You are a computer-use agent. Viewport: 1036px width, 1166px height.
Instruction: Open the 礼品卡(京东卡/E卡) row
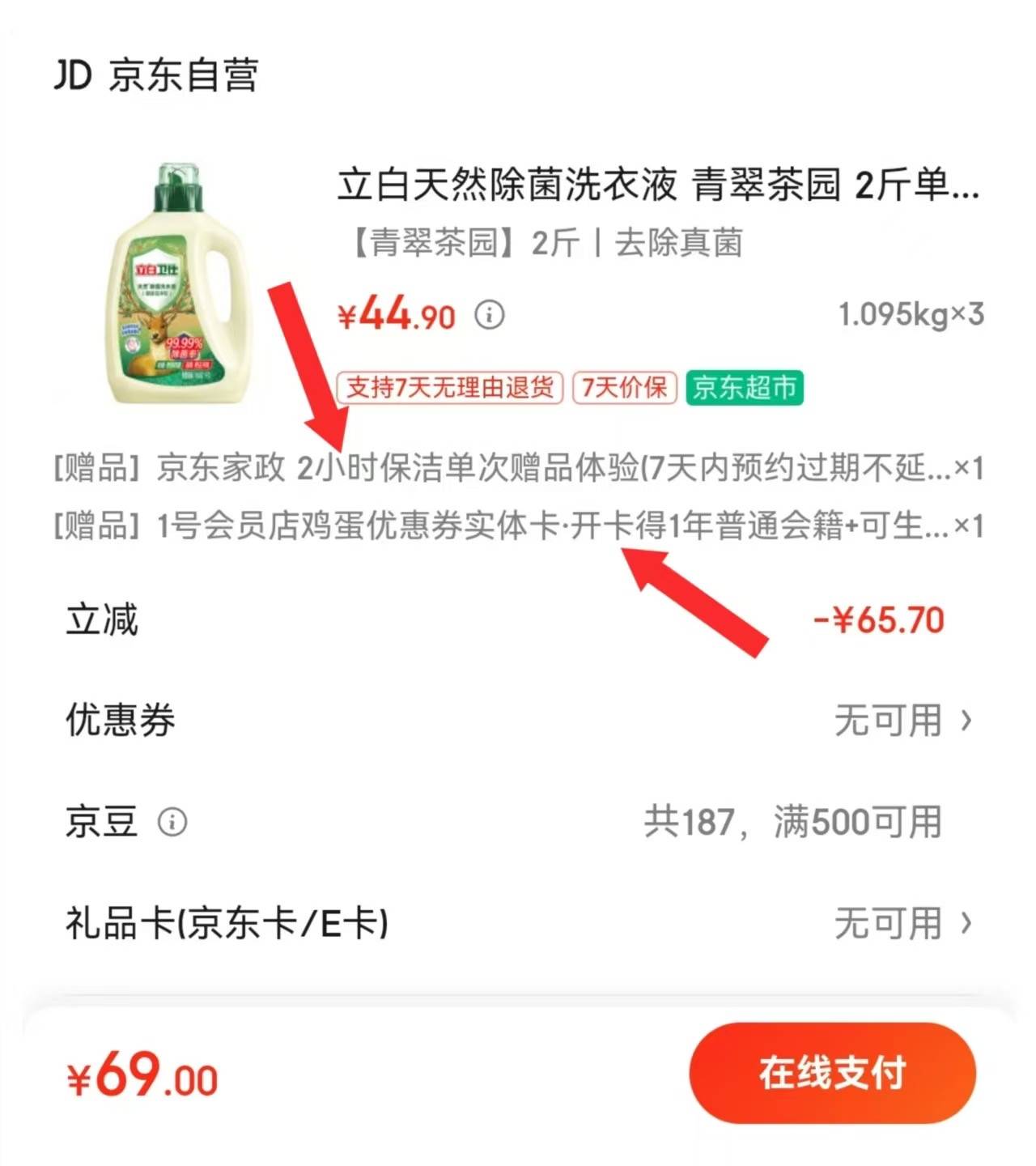518,923
